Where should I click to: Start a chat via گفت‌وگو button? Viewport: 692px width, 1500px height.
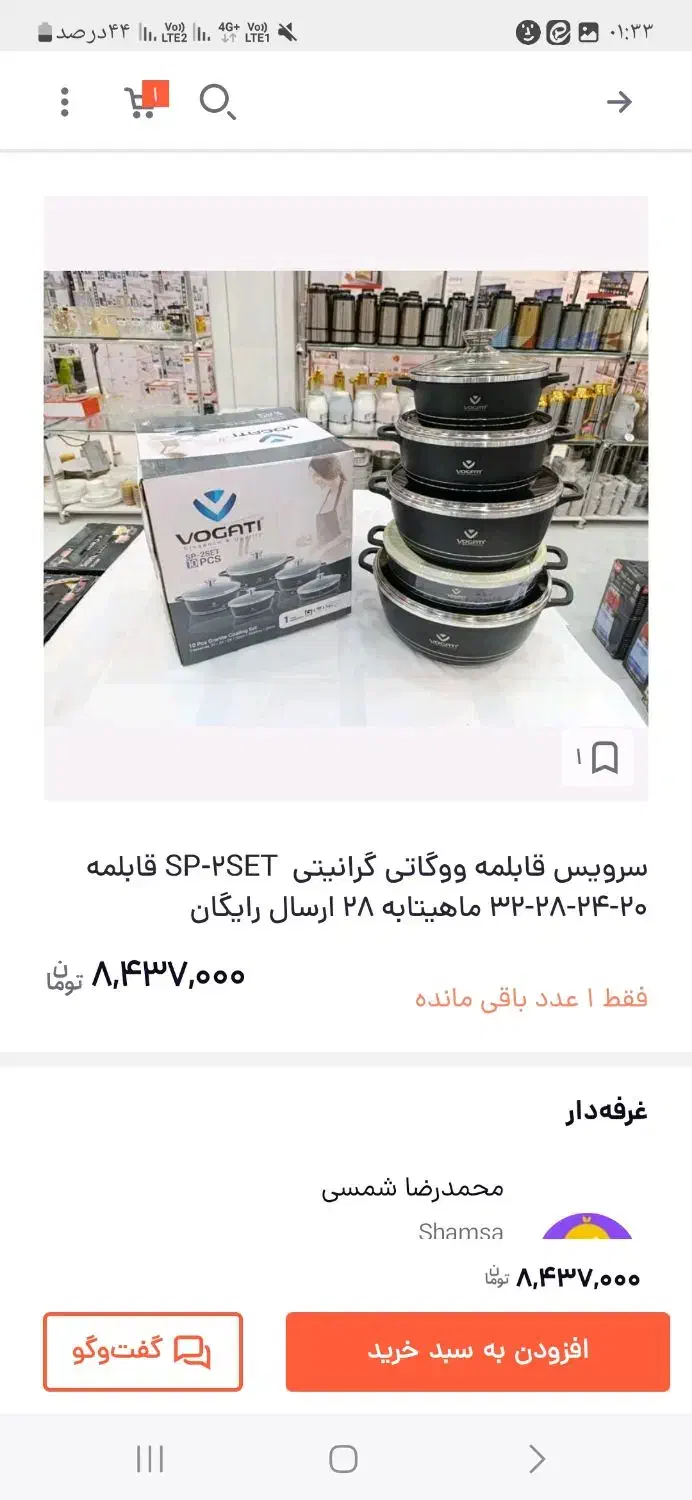point(143,1352)
